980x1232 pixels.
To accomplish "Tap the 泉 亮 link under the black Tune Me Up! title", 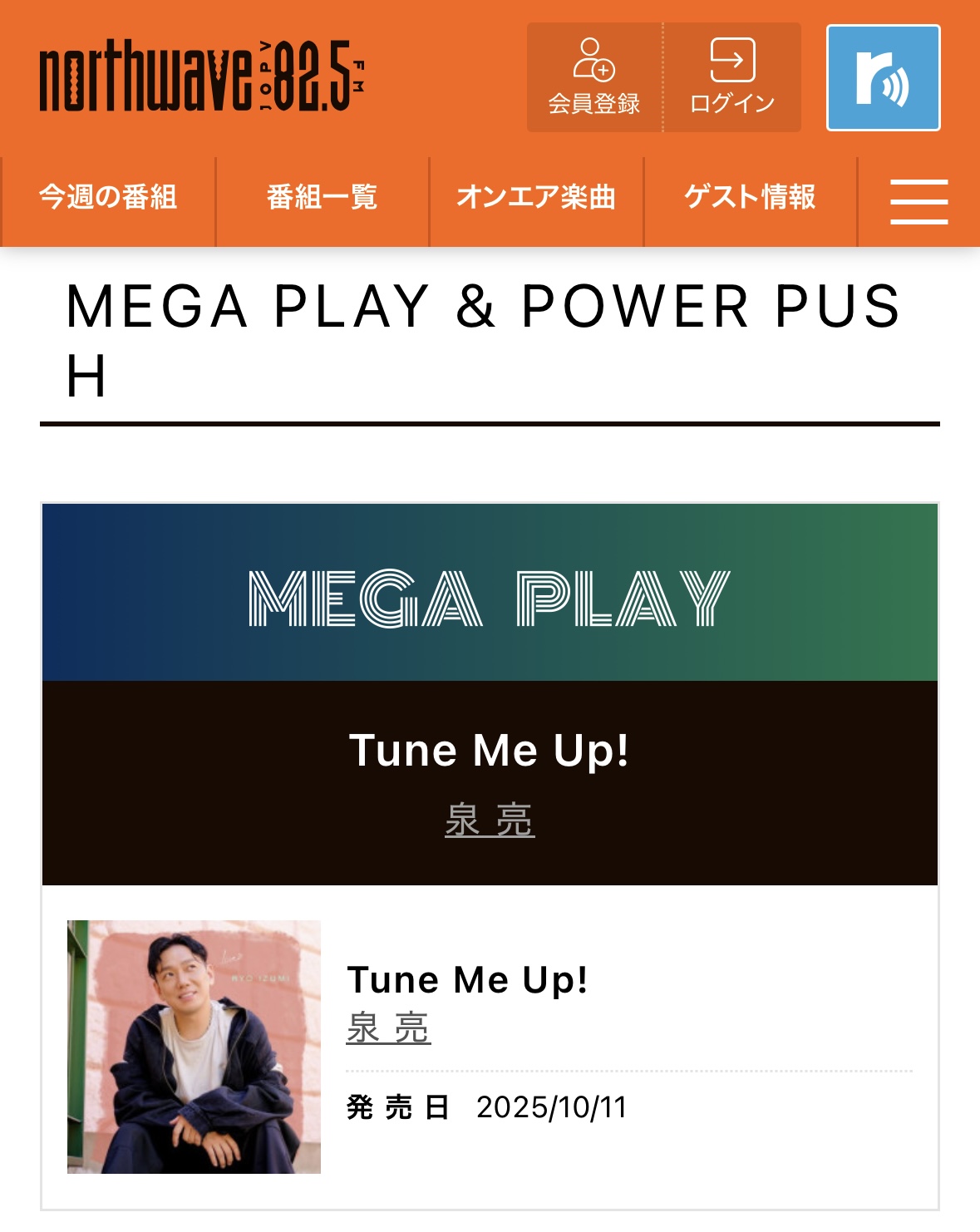I will point(490,820).
